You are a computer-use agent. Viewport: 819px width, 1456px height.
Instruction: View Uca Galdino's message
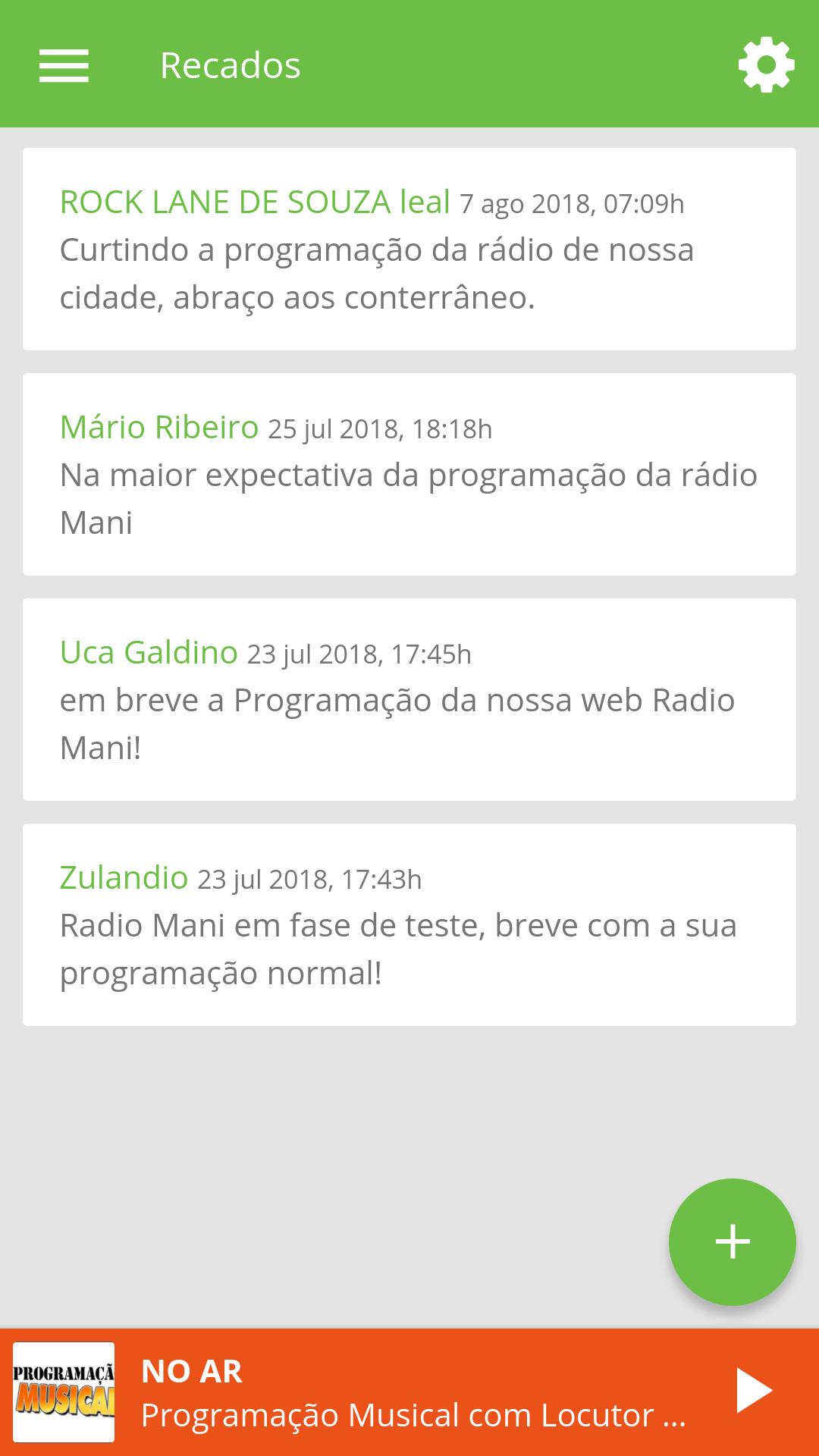click(x=409, y=699)
